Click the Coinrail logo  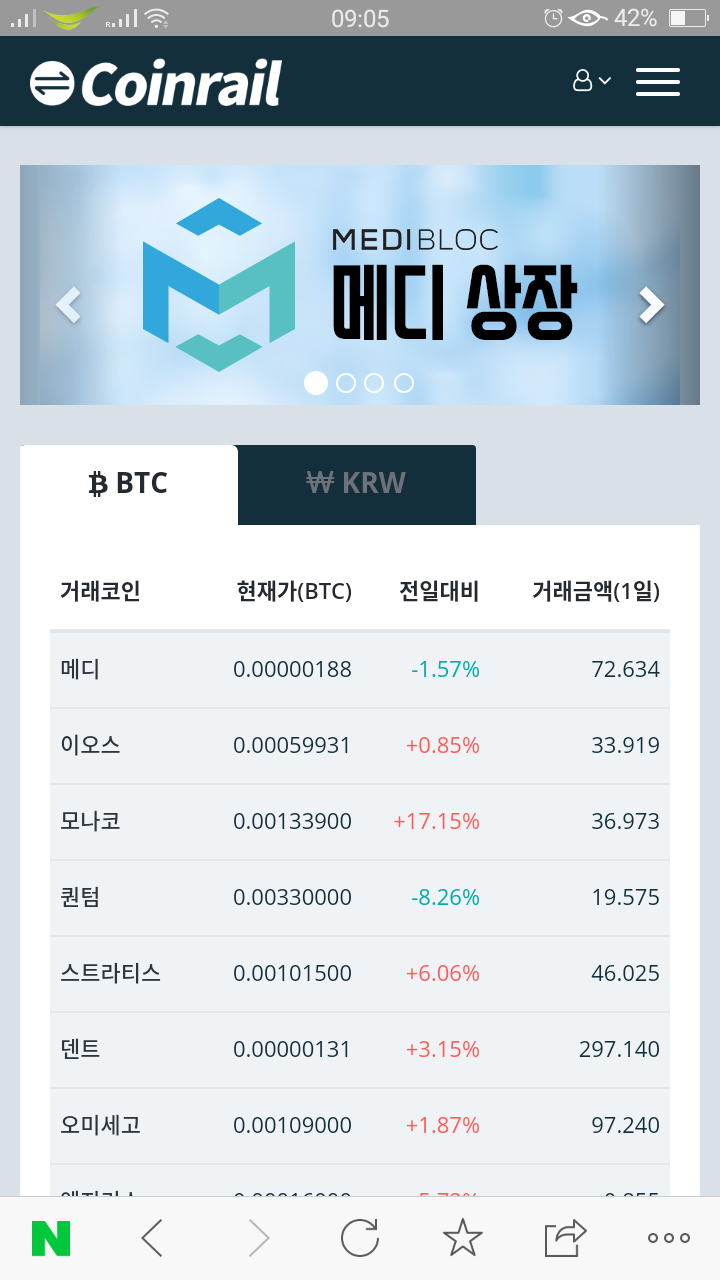pyautogui.click(x=155, y=81)
